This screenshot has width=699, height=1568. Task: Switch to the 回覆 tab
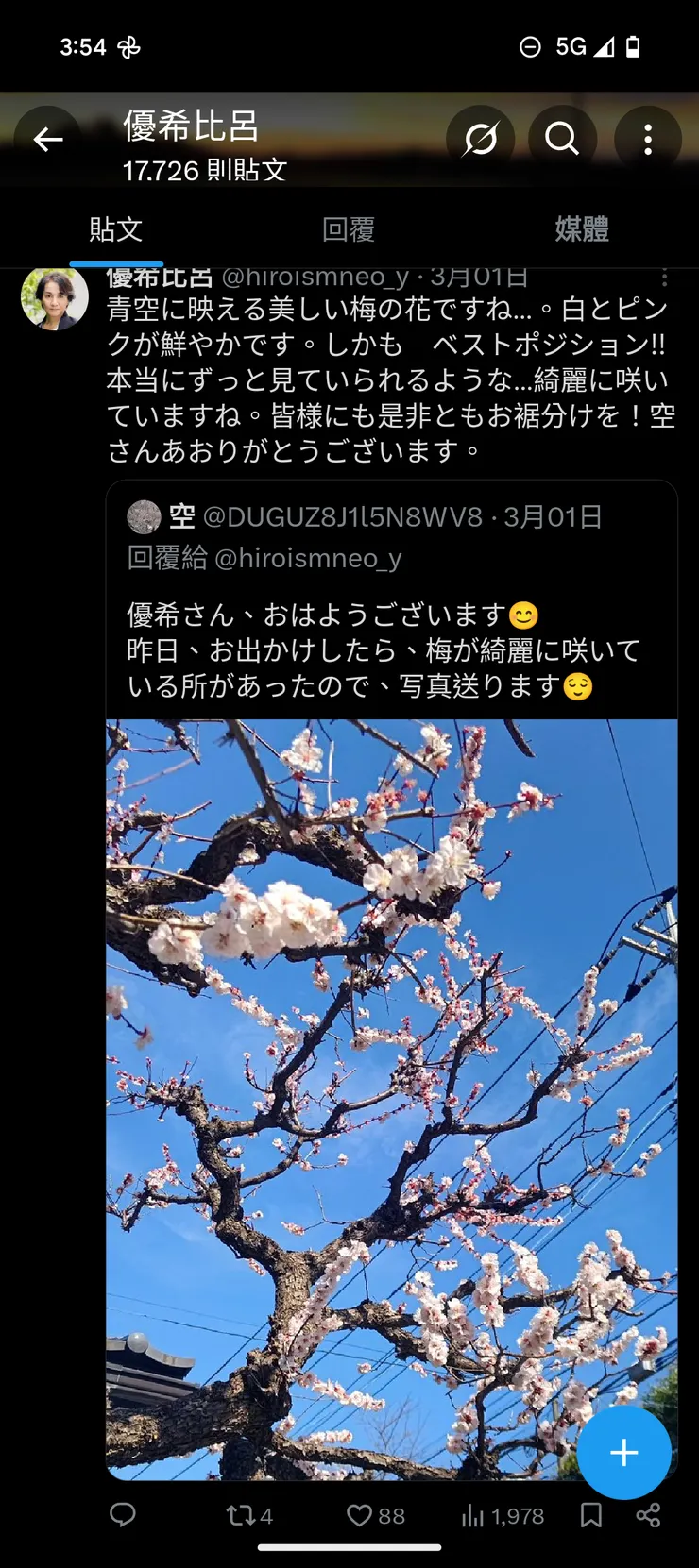[349, 229]
